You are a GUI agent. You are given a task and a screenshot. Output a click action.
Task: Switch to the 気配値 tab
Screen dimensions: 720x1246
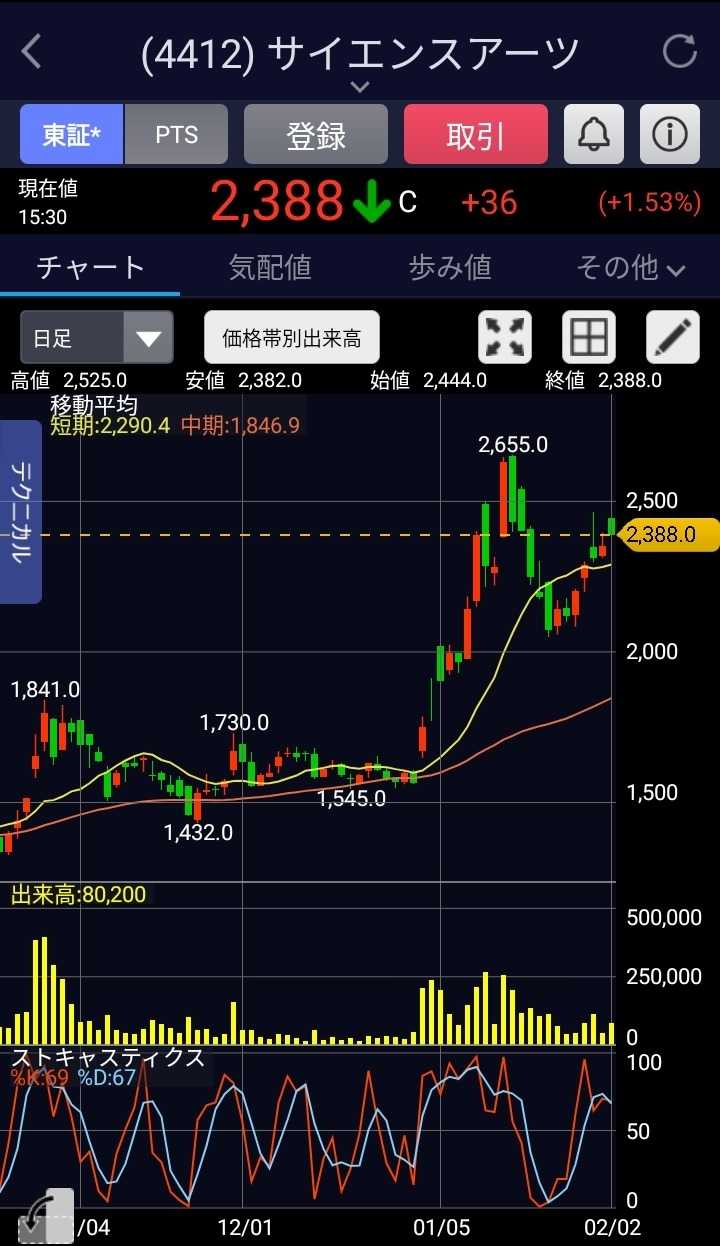pyautogui.click(x=270, y=267)
